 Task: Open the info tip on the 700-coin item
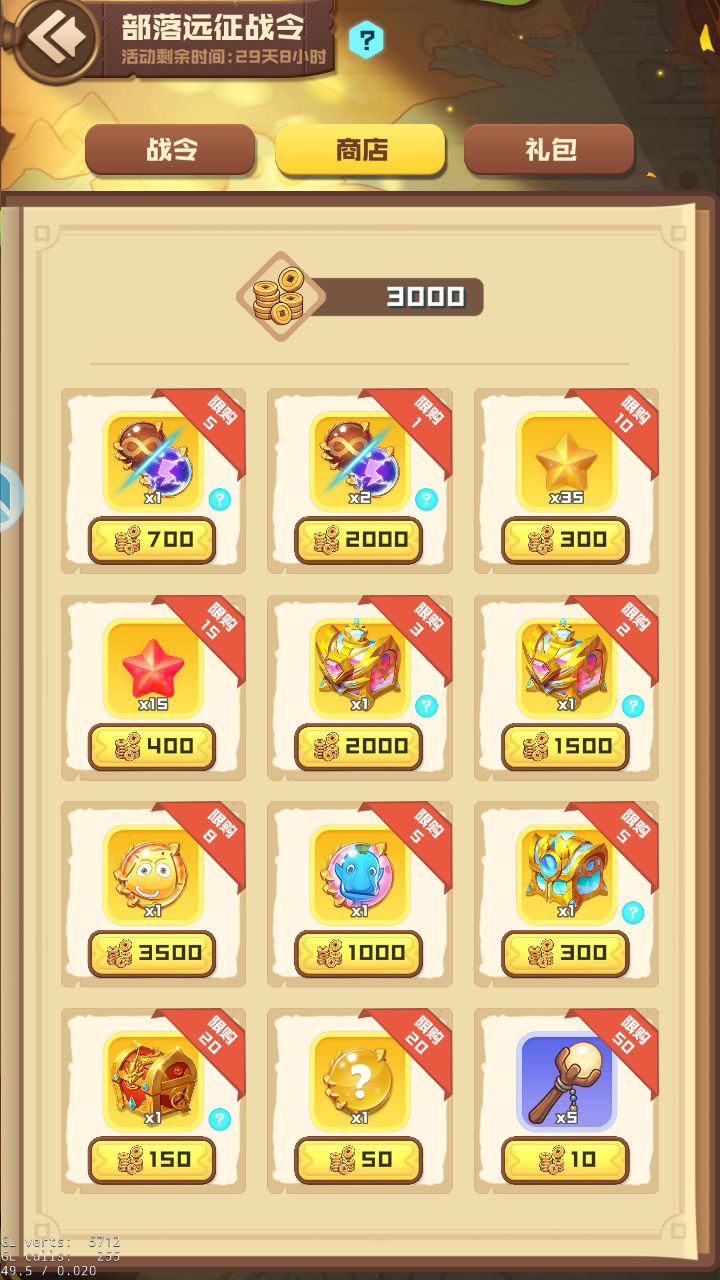219,498
